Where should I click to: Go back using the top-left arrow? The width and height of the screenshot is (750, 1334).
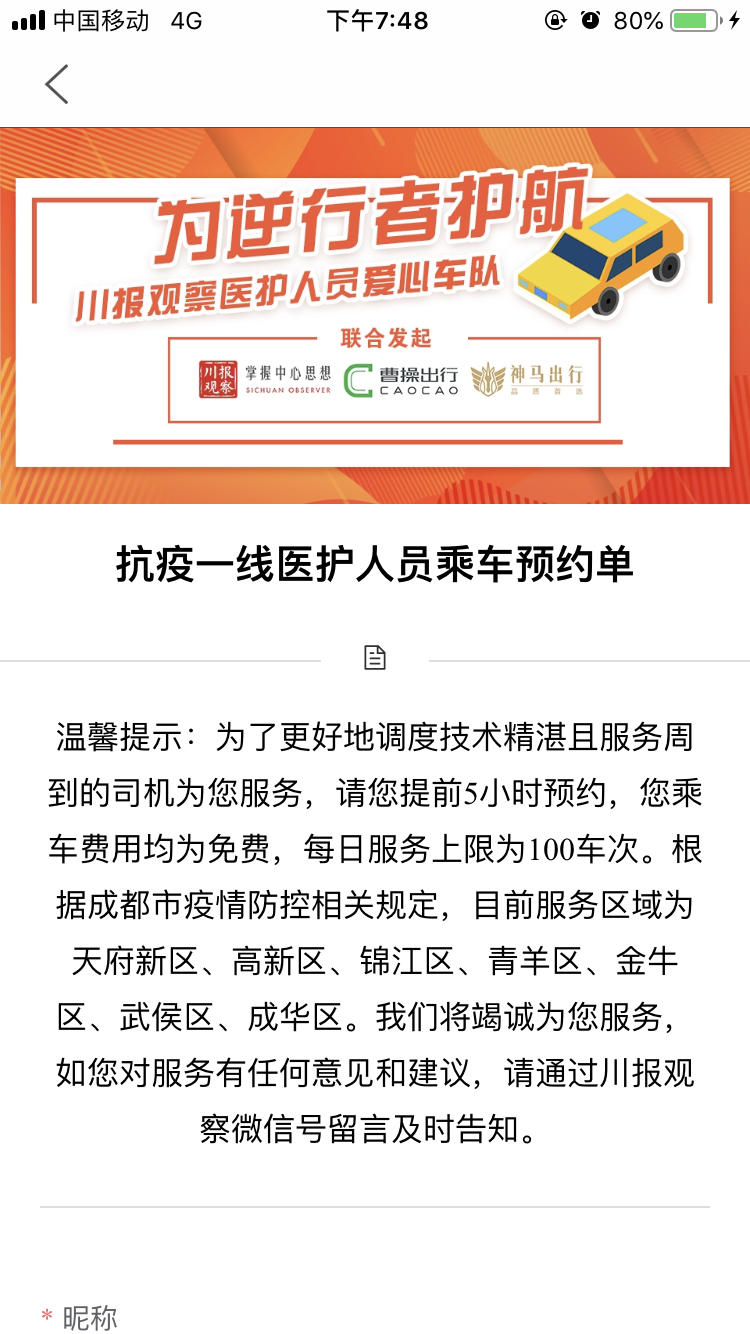(x=57, y=84)
